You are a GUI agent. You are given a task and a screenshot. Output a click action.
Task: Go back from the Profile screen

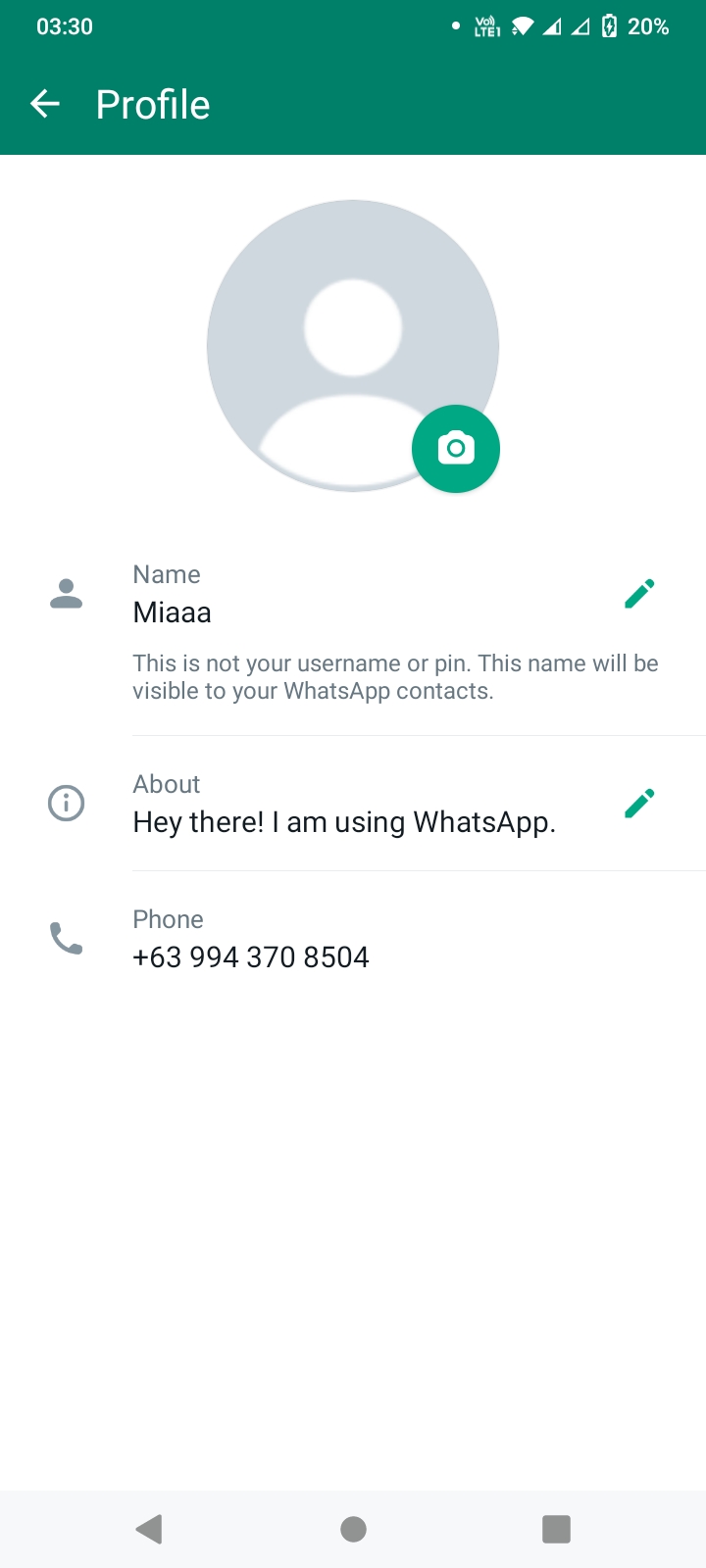pyautogui.click(x=45, y=104)
